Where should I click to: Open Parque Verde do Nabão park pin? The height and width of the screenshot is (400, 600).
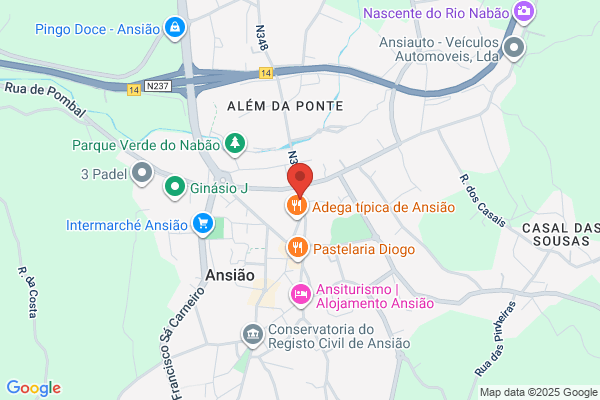tap(235, 144)
